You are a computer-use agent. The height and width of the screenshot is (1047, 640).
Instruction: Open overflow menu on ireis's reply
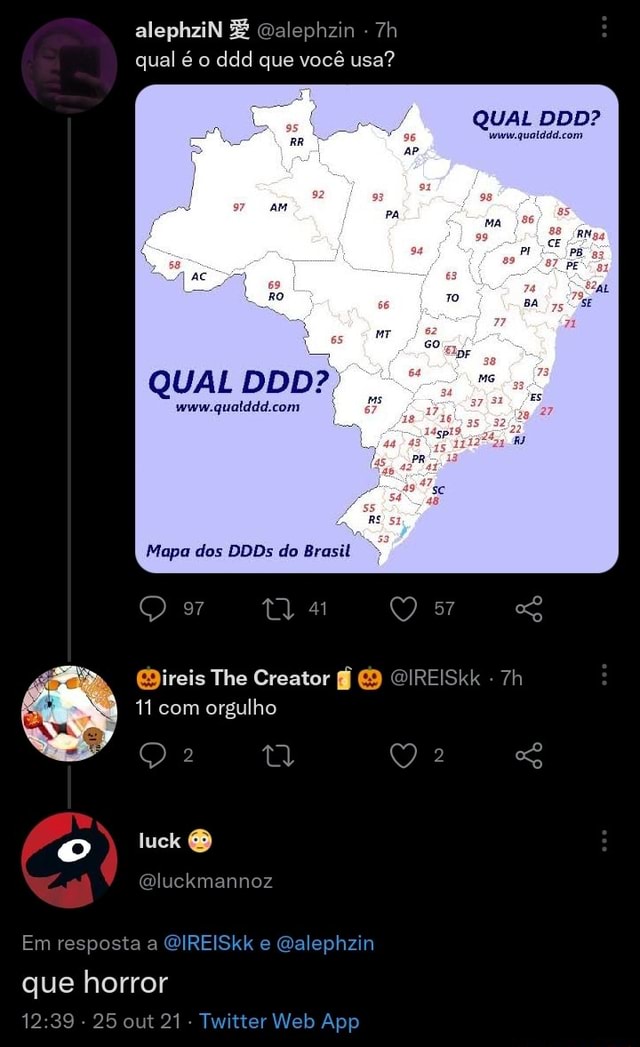point(605,678)
